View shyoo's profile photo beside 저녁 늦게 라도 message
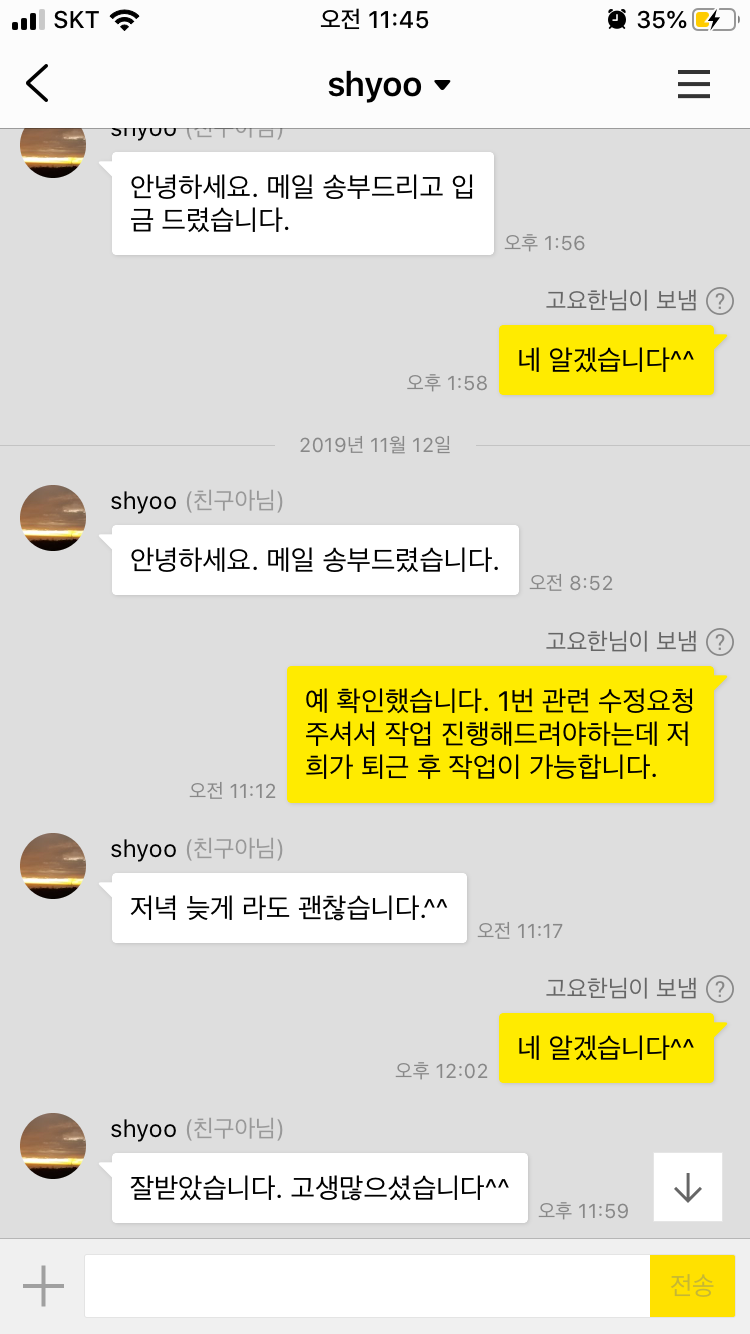The height and width of the screenshot is (1334, 750). point(53,866)
